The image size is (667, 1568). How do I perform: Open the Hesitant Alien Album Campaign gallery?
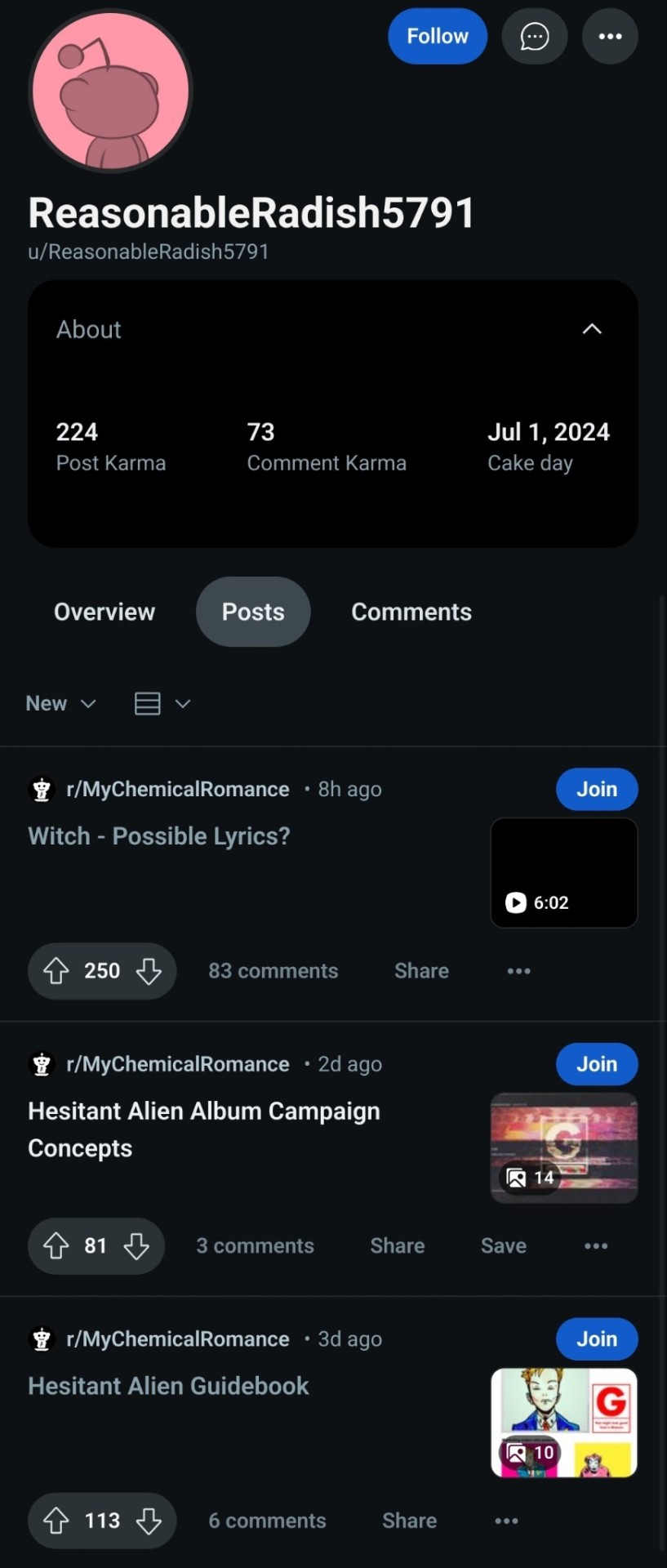pyautogui.click(x=563, y=1147)
